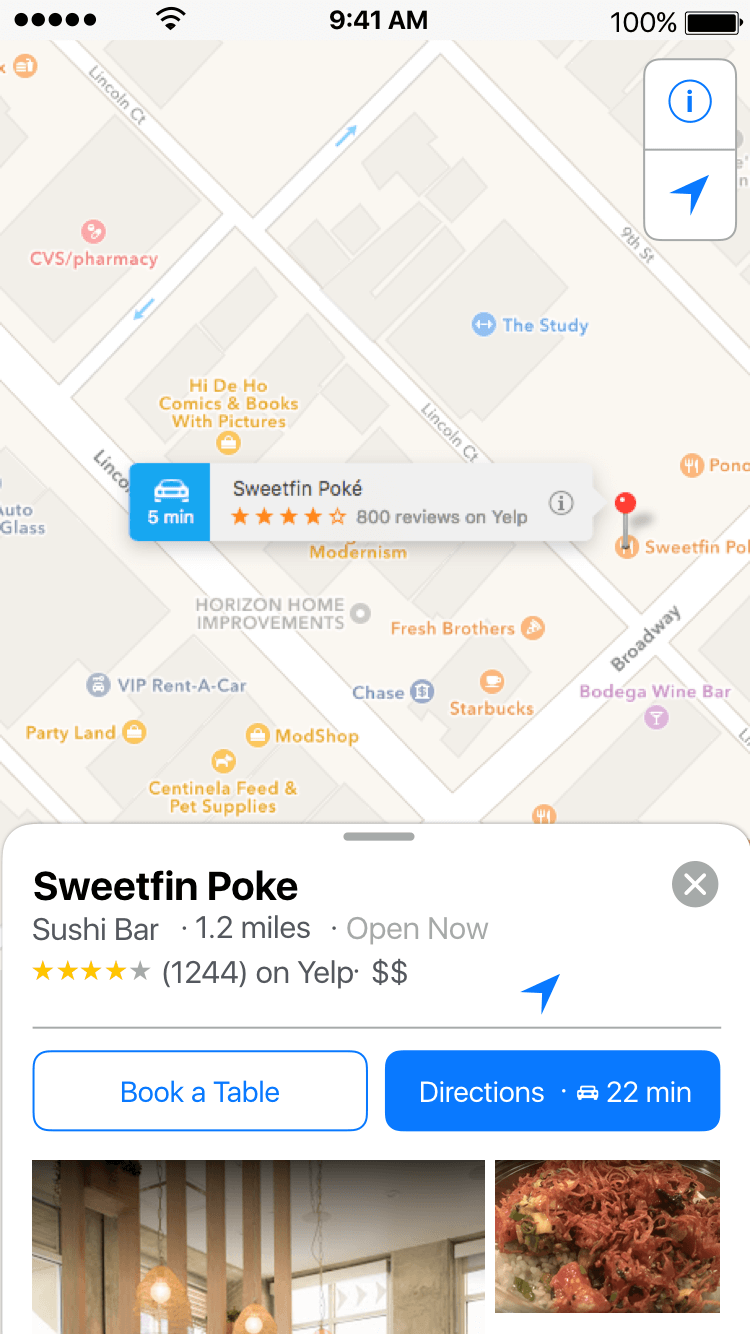
Task: Open the poke bowl food photo
Action: [x=607, y=1236]
